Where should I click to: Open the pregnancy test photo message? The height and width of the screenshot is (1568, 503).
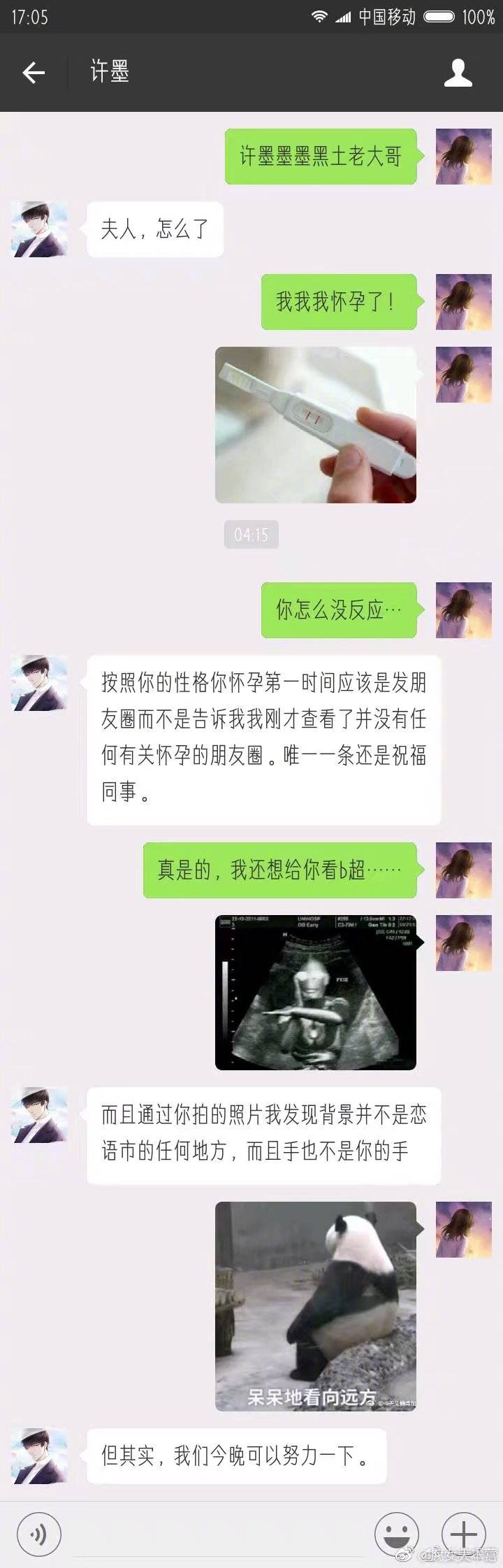point(316,425)
